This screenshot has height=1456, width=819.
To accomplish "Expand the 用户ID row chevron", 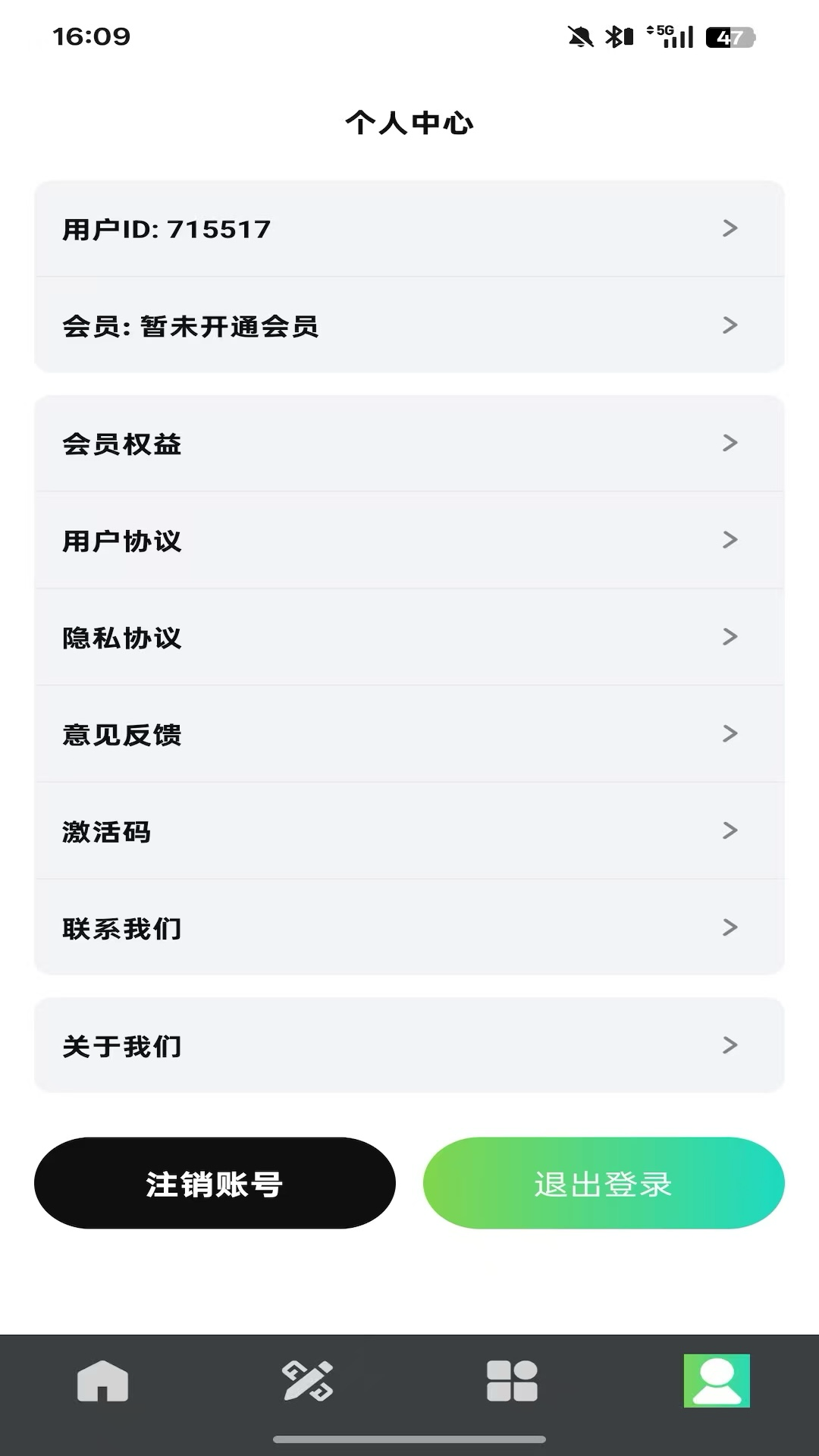I will click(x=730, y=228).
